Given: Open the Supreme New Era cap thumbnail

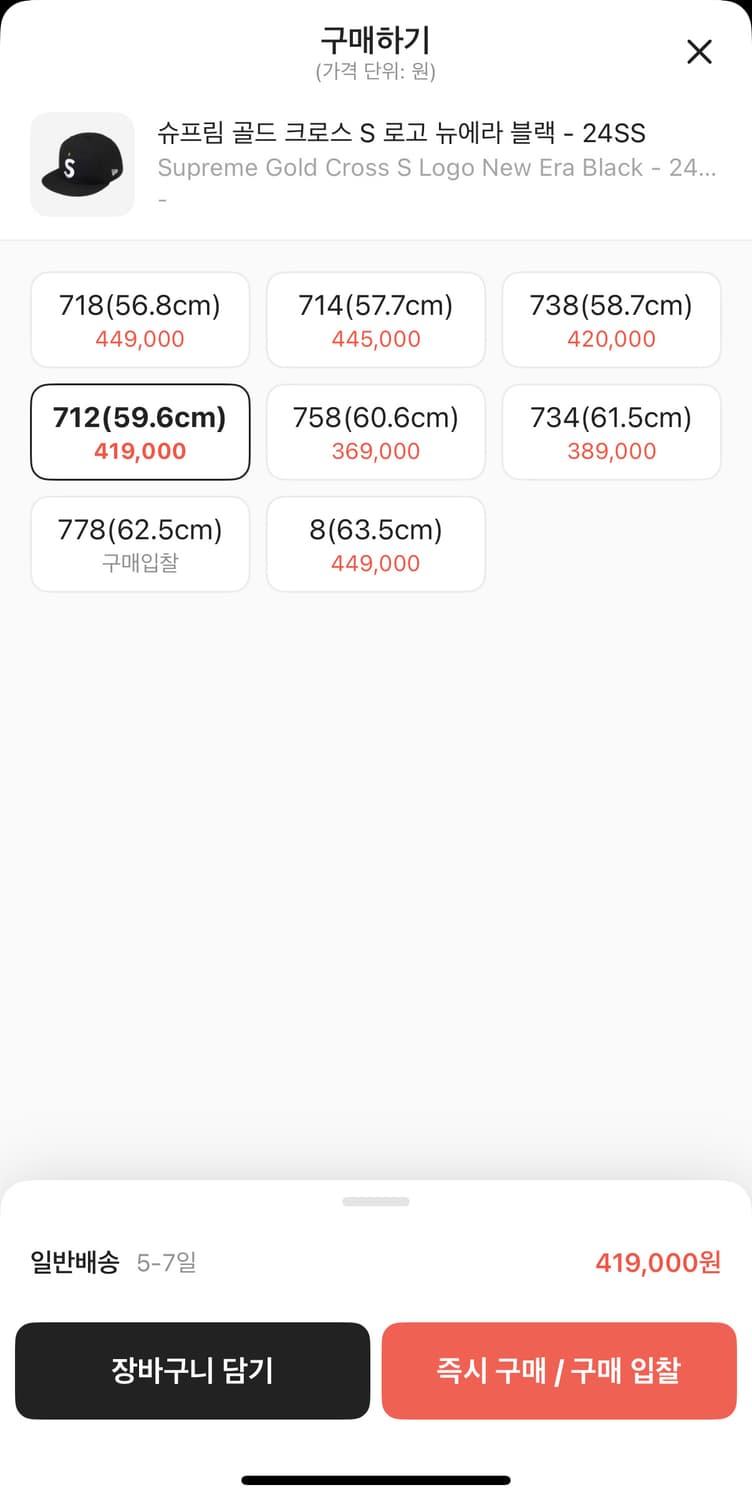Looking at the screenshot, I should point(82,164).
